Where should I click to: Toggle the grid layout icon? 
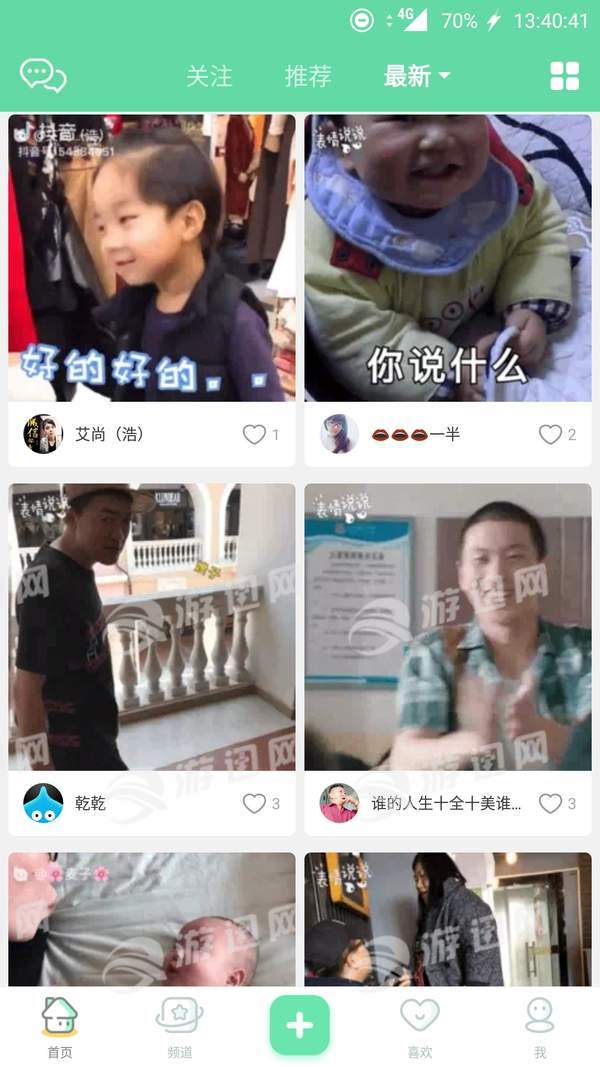[x=564, y=76]
